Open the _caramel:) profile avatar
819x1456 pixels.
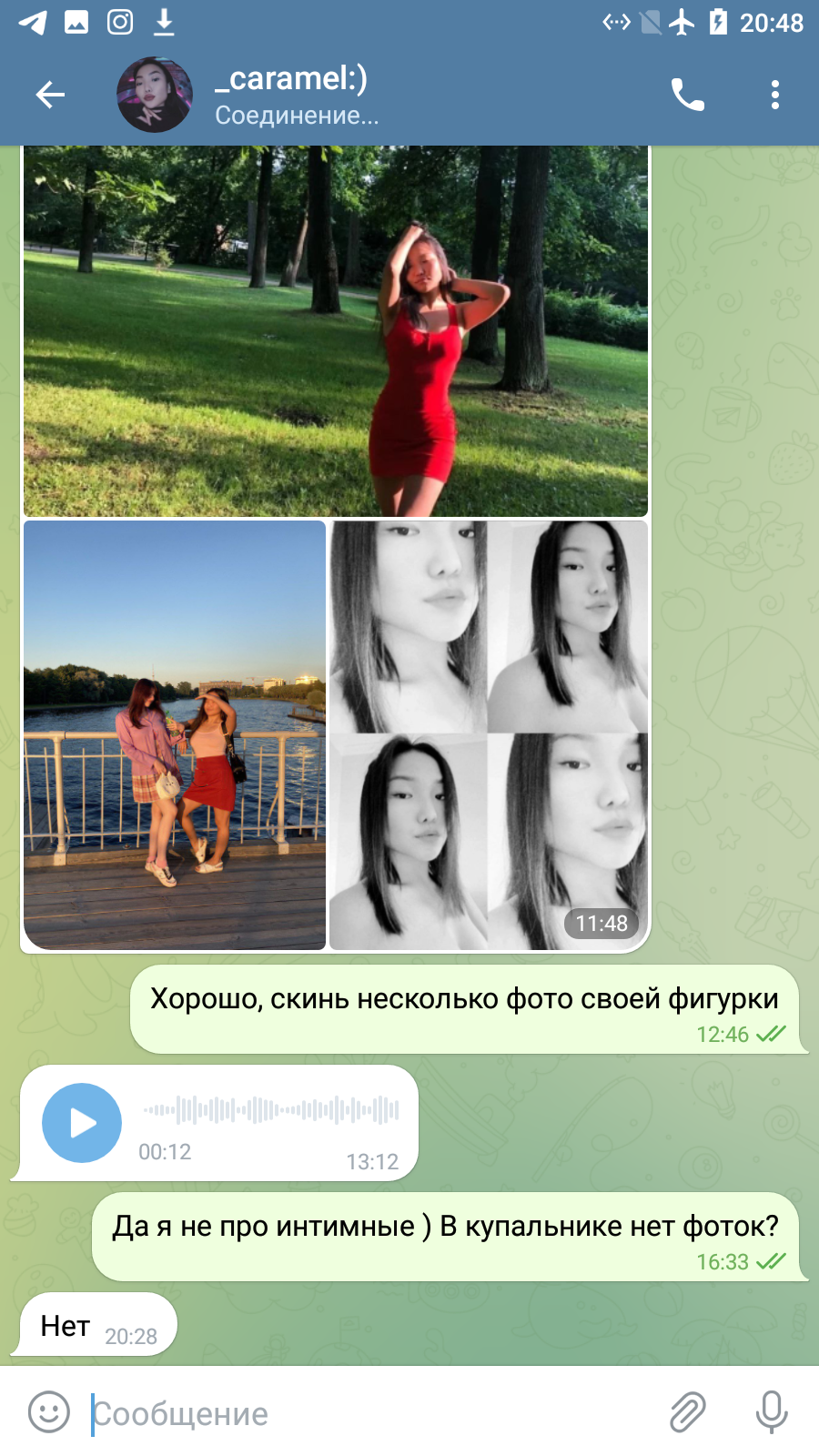tap(155, 95)
